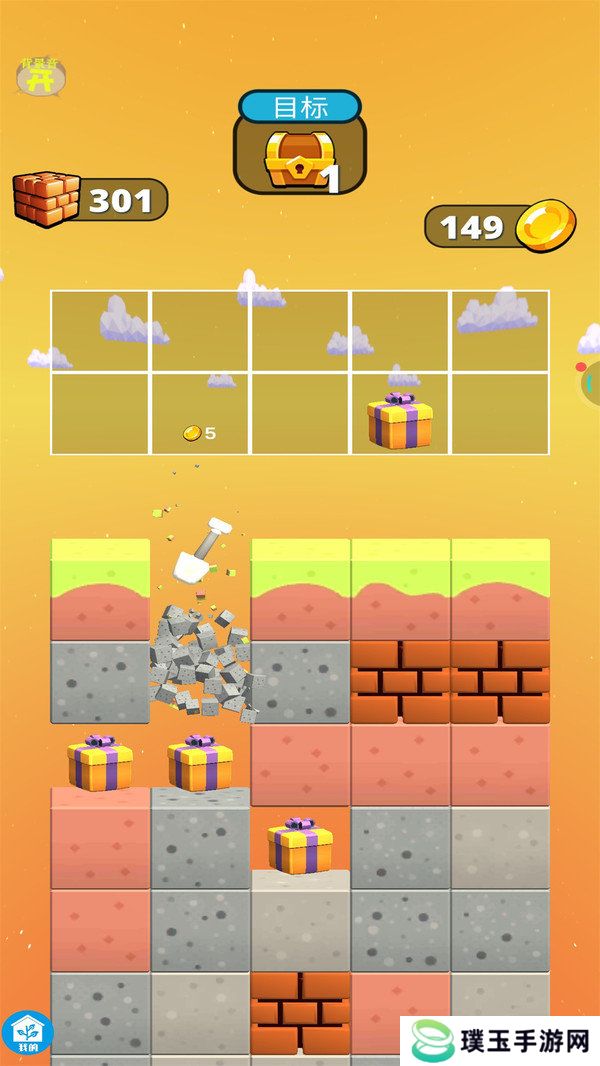Open the blue 我的 home button
Screen dimensions: 600x1066
[x=26, y=1033]
